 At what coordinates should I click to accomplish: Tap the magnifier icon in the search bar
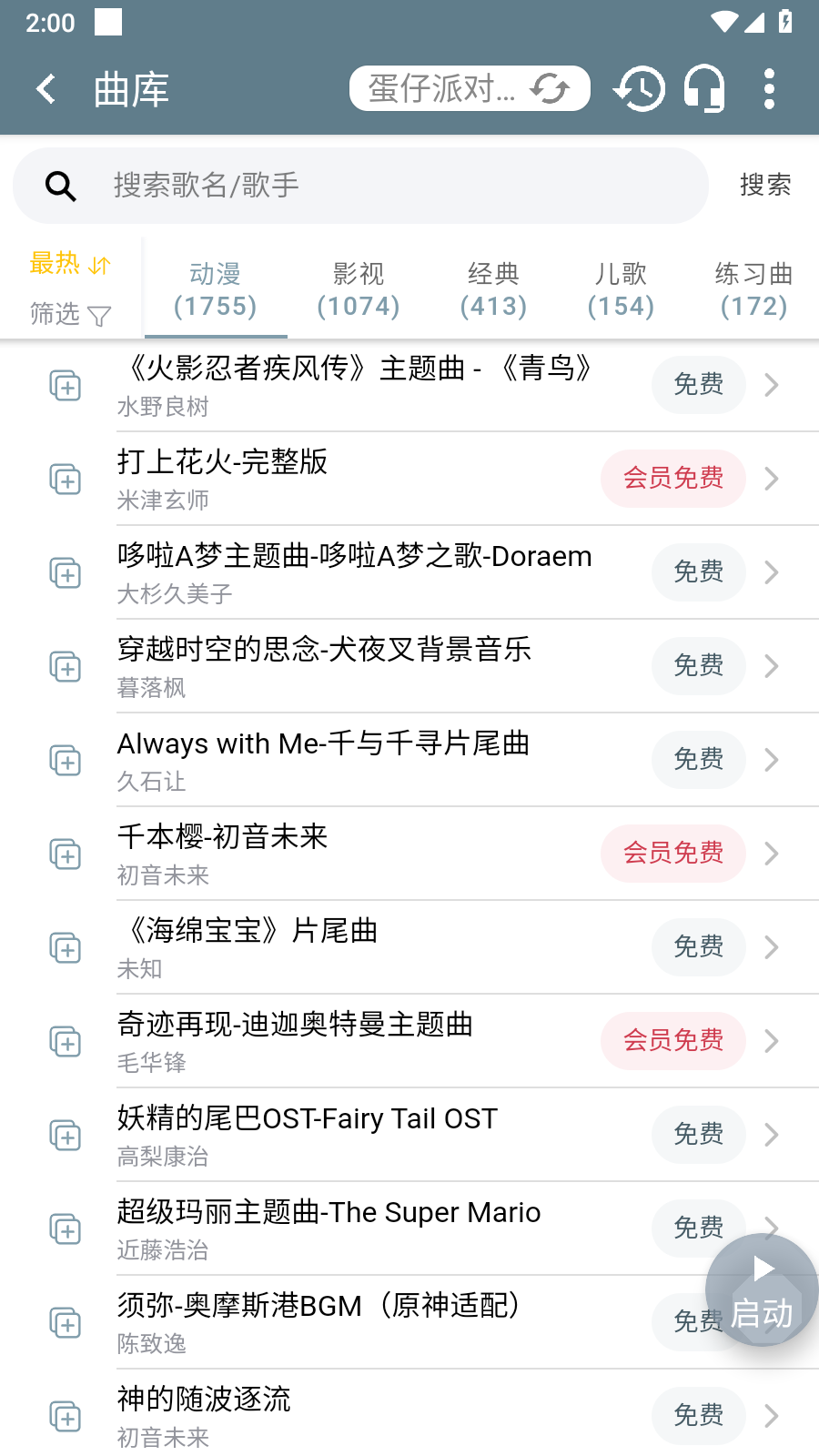pos(60,185)
